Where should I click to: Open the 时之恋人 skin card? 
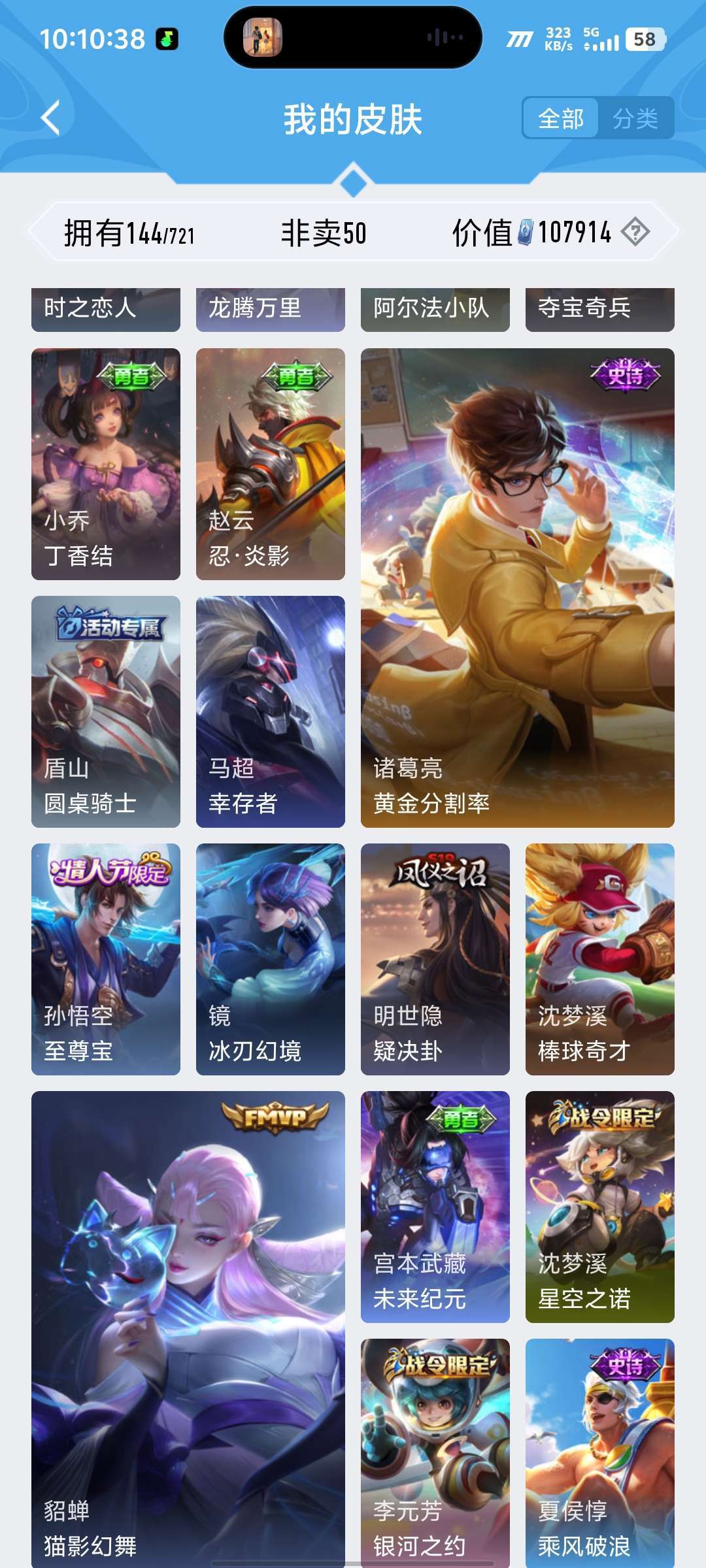(x=106, y=309)
